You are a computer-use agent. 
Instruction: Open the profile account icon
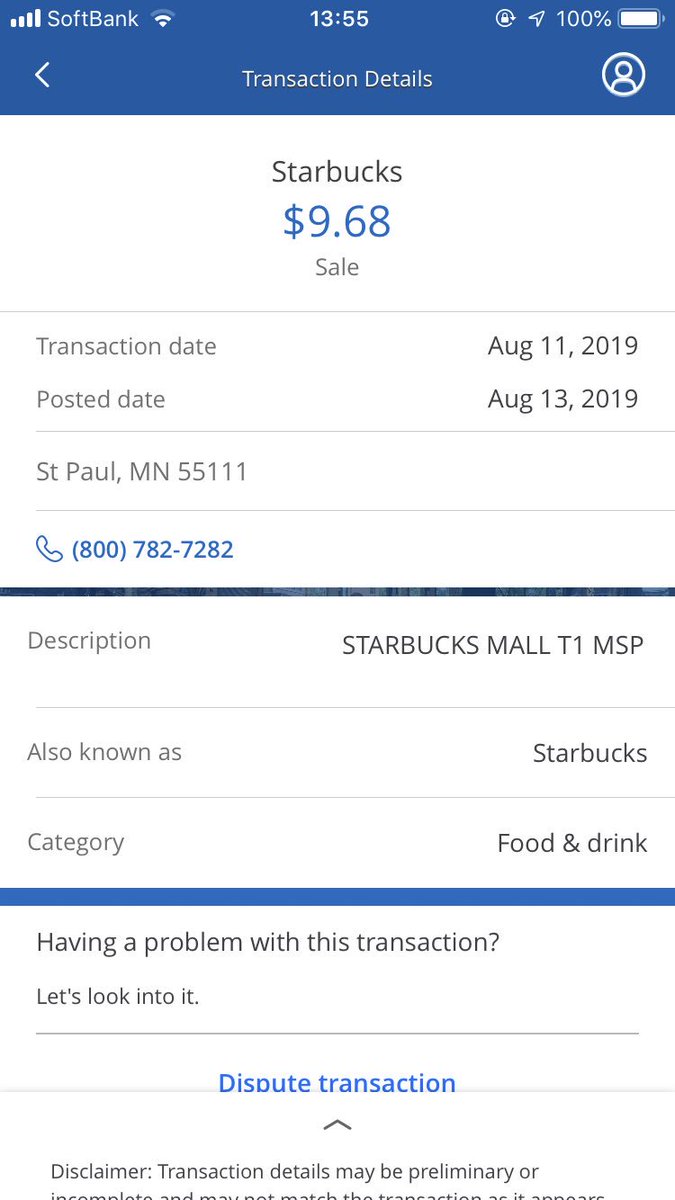click(623, 75)
